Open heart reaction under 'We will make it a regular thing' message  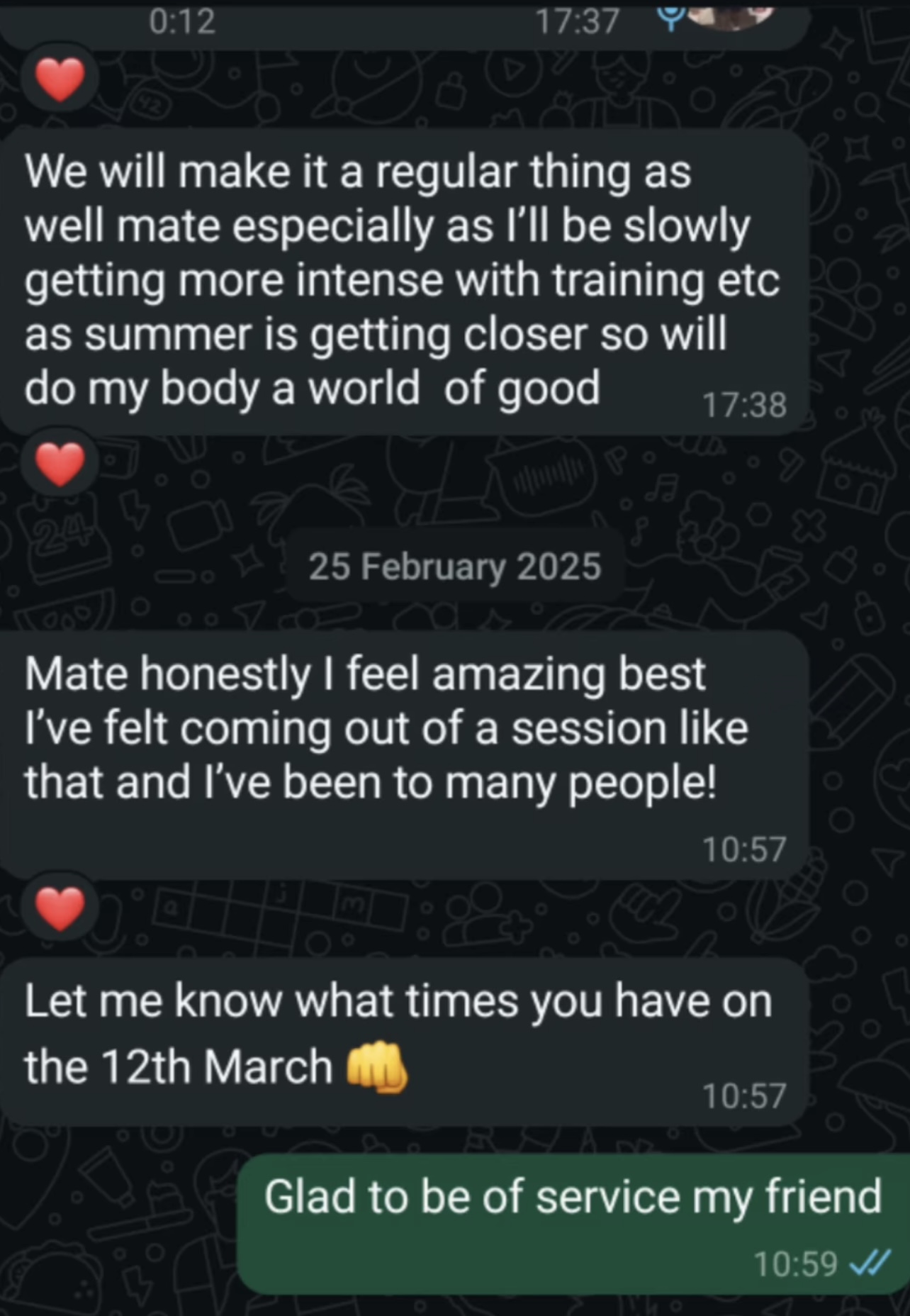click(x=60, y=464)
